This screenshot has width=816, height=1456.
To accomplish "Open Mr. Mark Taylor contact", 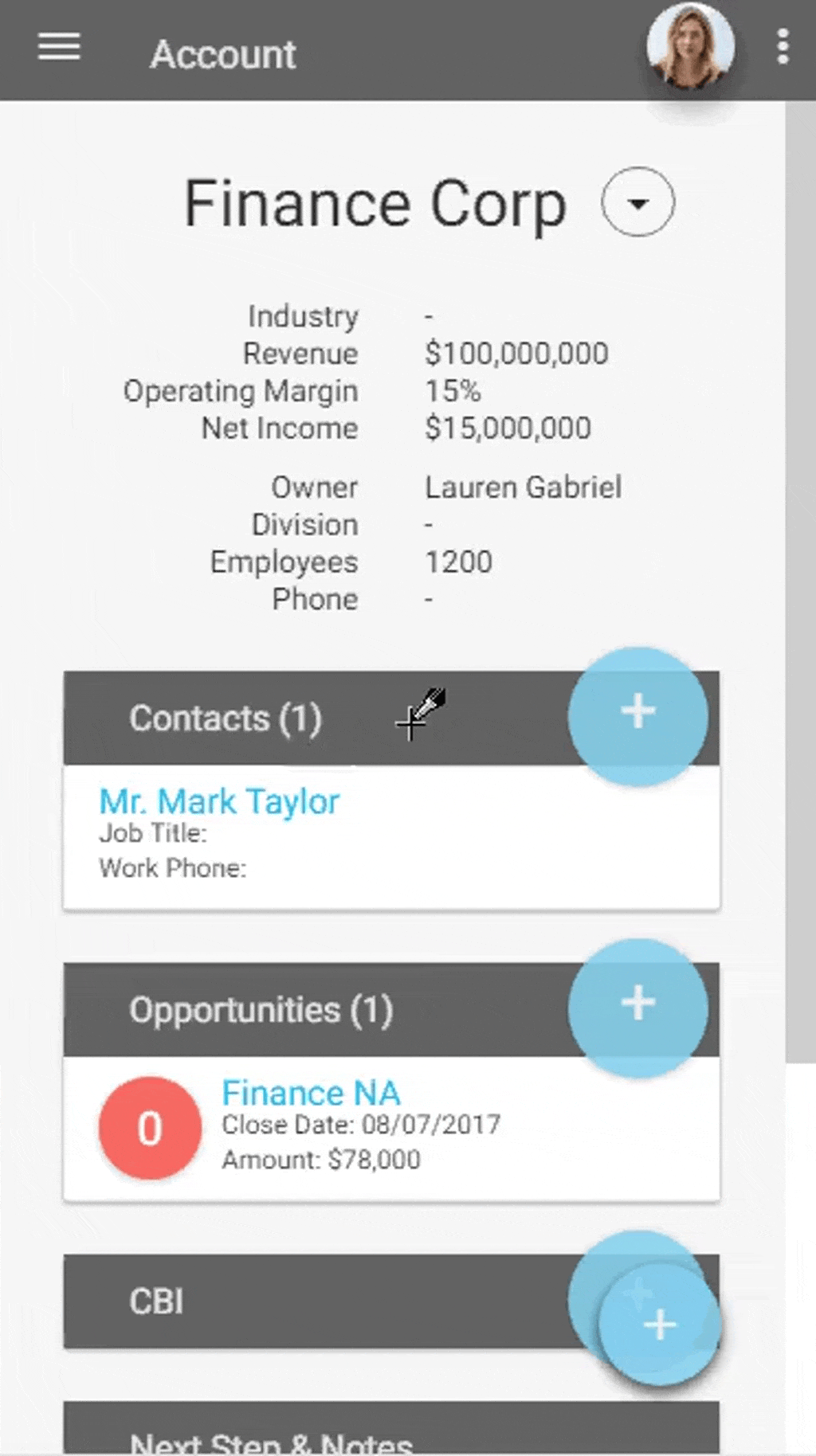I will [x=219, y=801].
